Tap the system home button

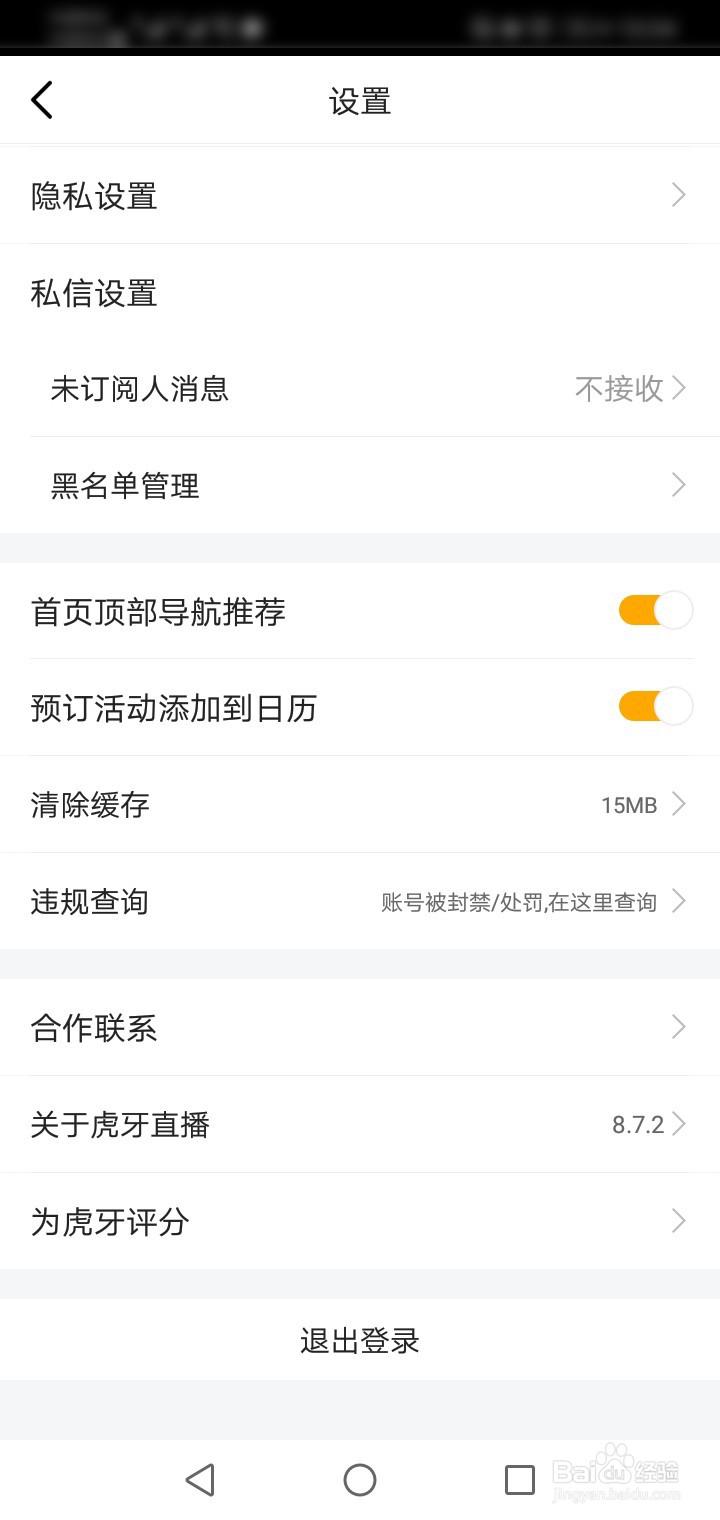[360, 1480]
